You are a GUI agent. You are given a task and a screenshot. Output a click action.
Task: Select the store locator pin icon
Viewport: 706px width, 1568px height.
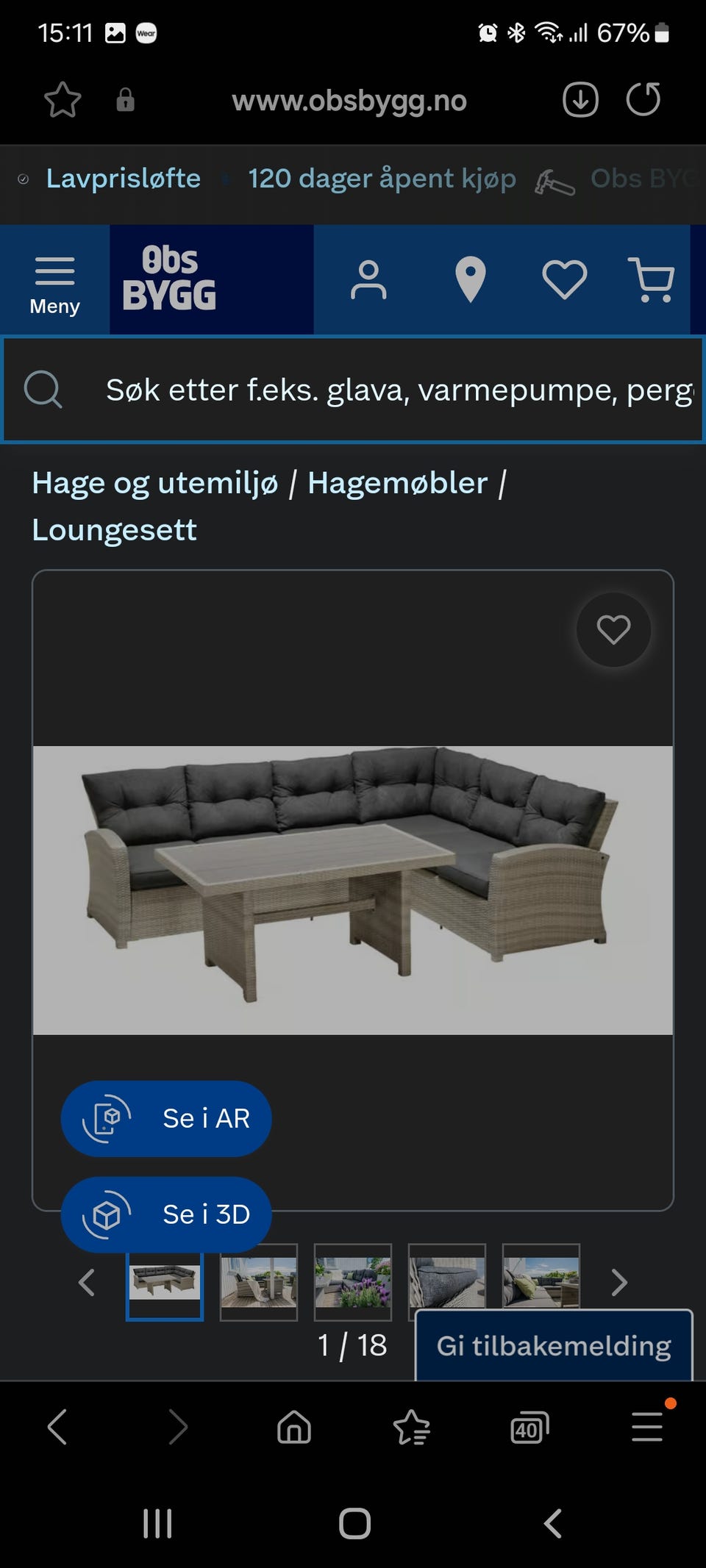(x=470, y=280)
